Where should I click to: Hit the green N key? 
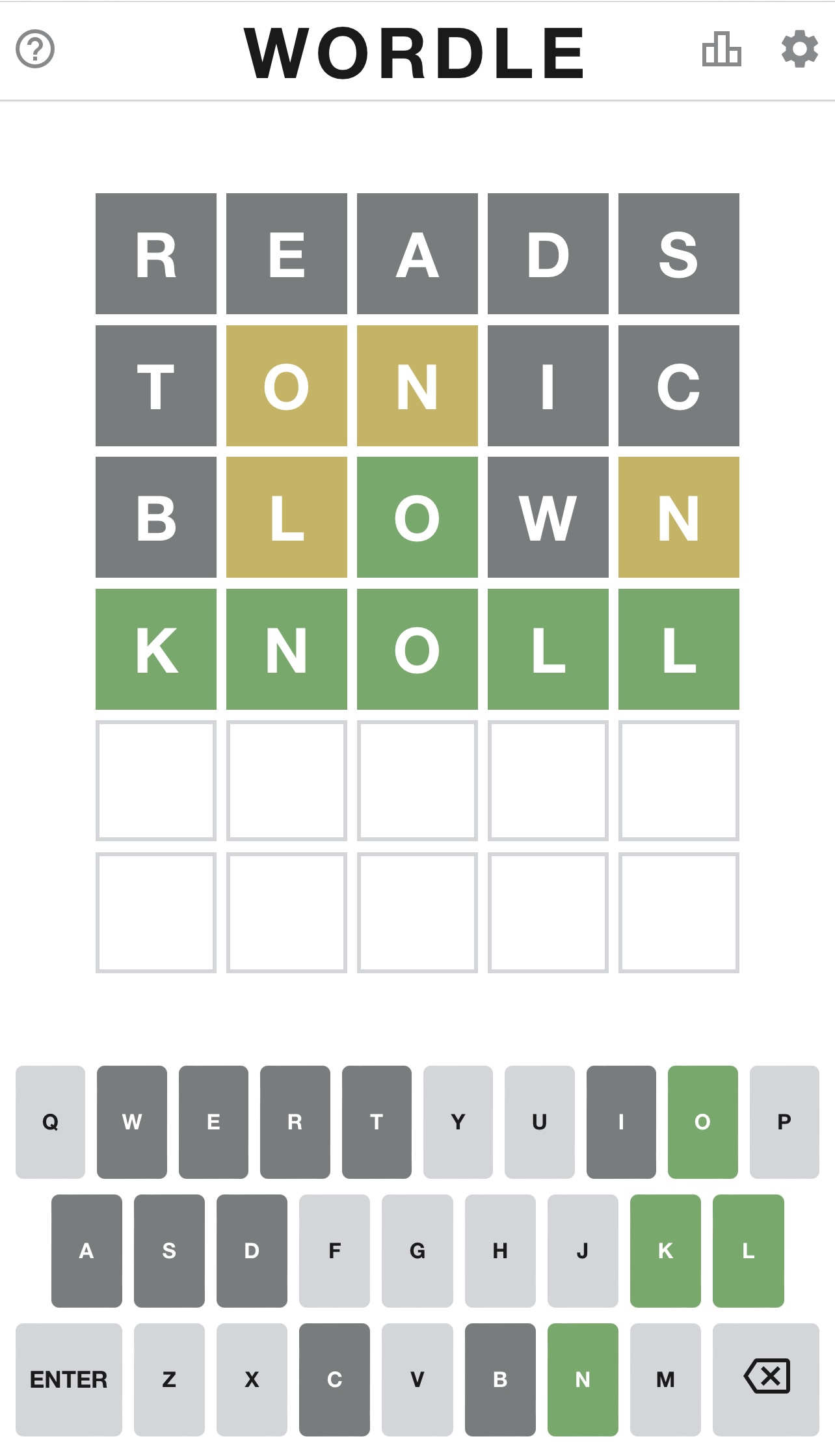point(583,1379)
